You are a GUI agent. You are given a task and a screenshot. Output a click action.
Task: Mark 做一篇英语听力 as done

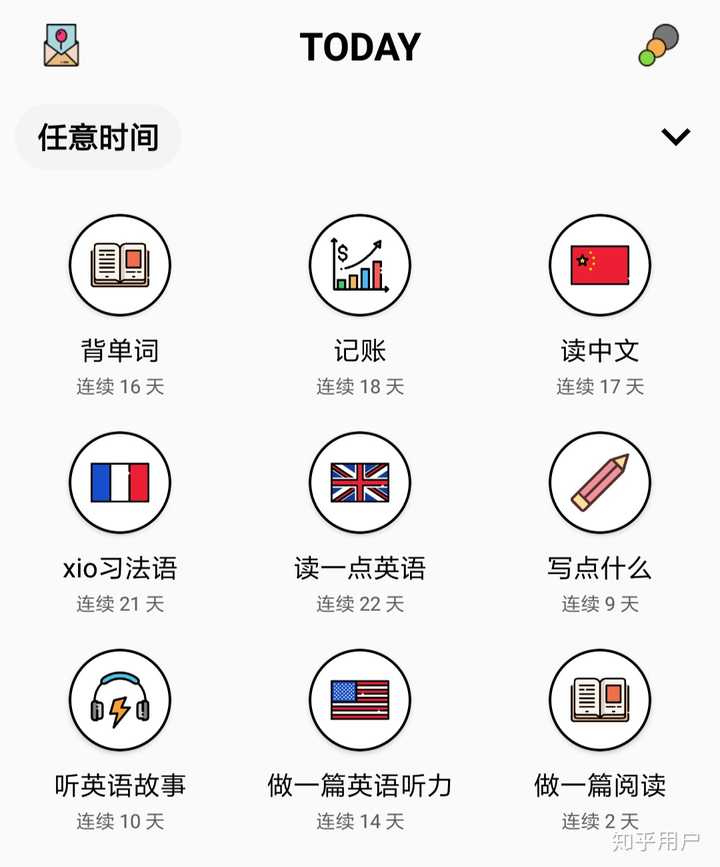point(360,700)
